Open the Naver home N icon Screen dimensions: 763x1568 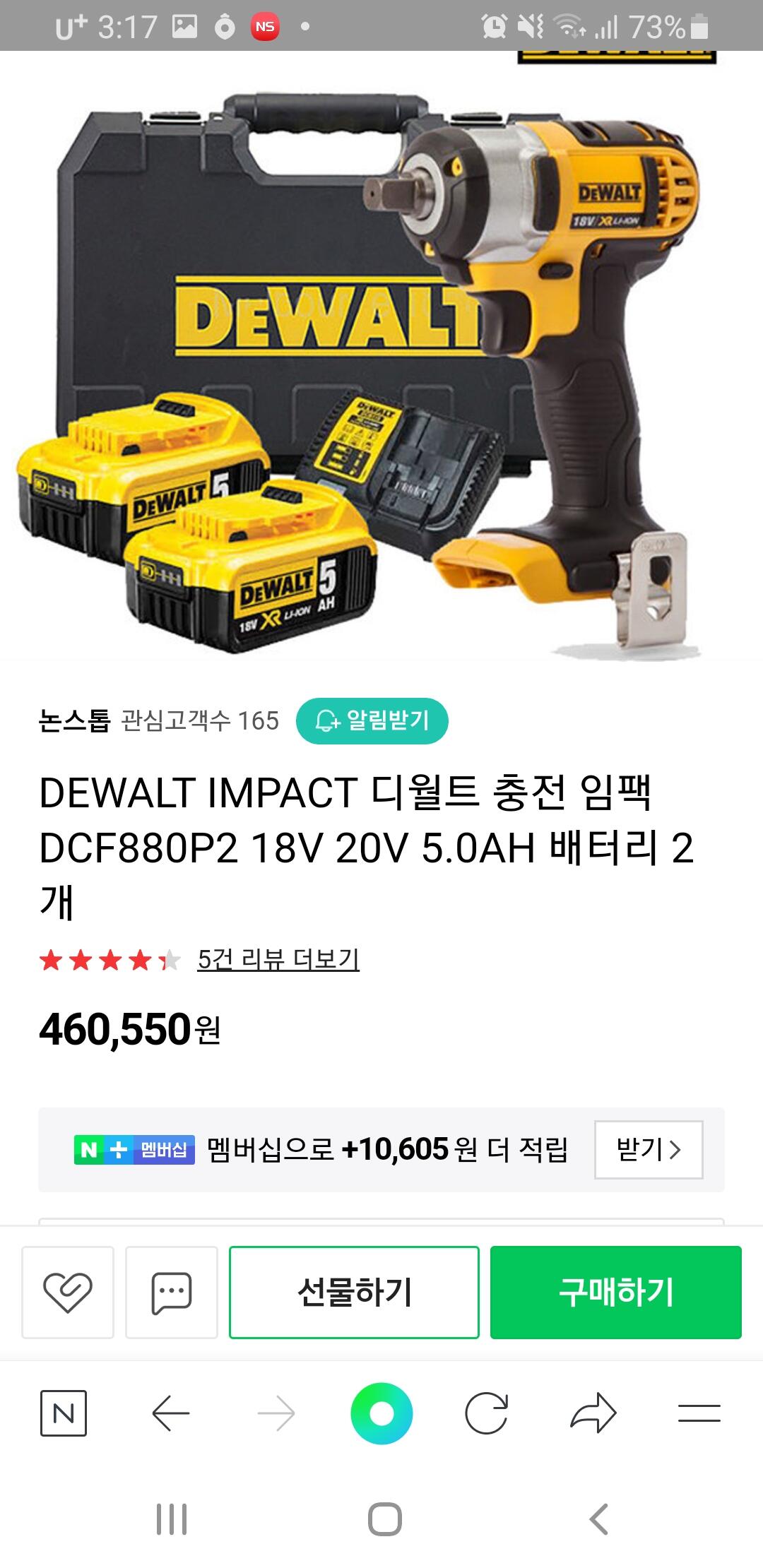click(64, 1413)
